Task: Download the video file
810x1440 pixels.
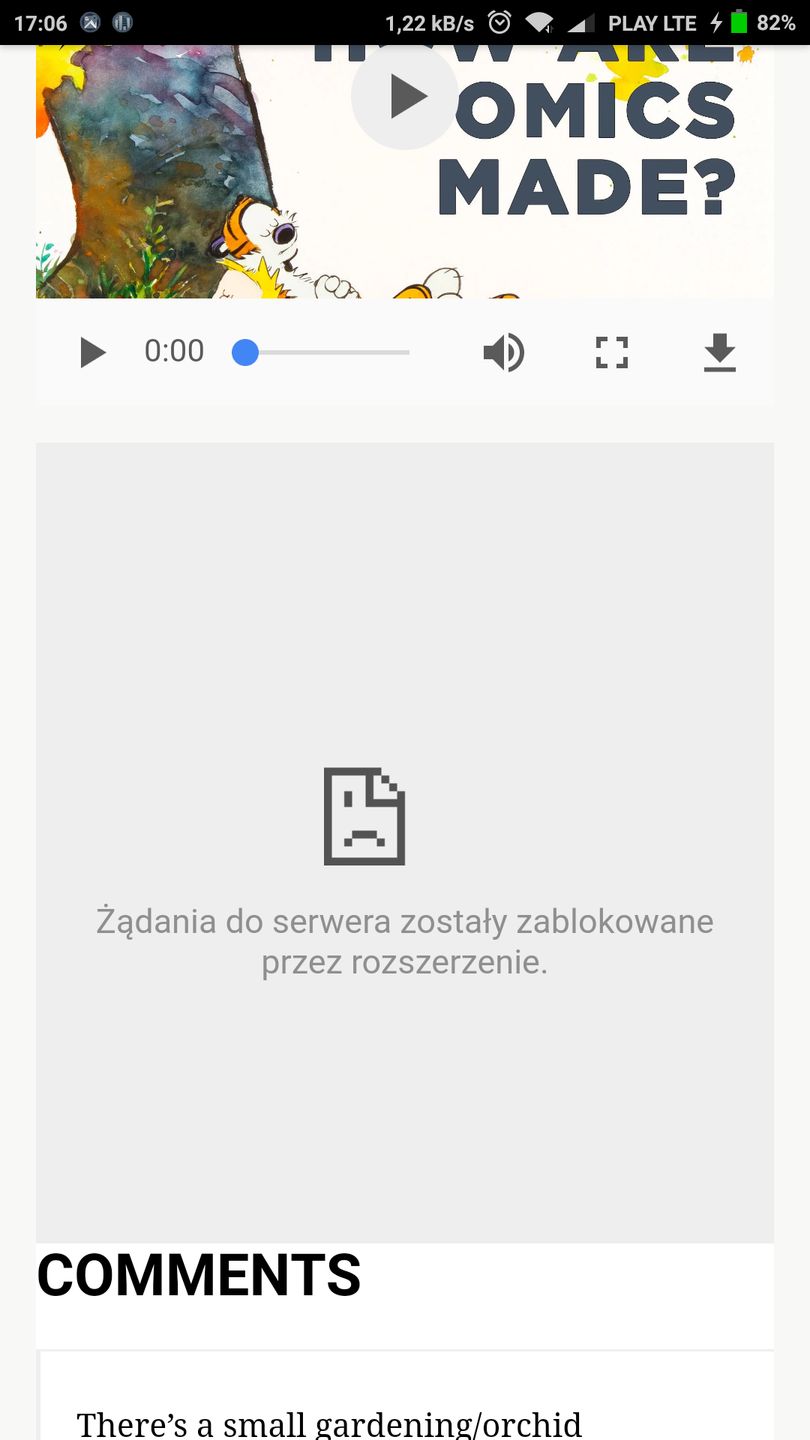Action: [x=719, y=352]
